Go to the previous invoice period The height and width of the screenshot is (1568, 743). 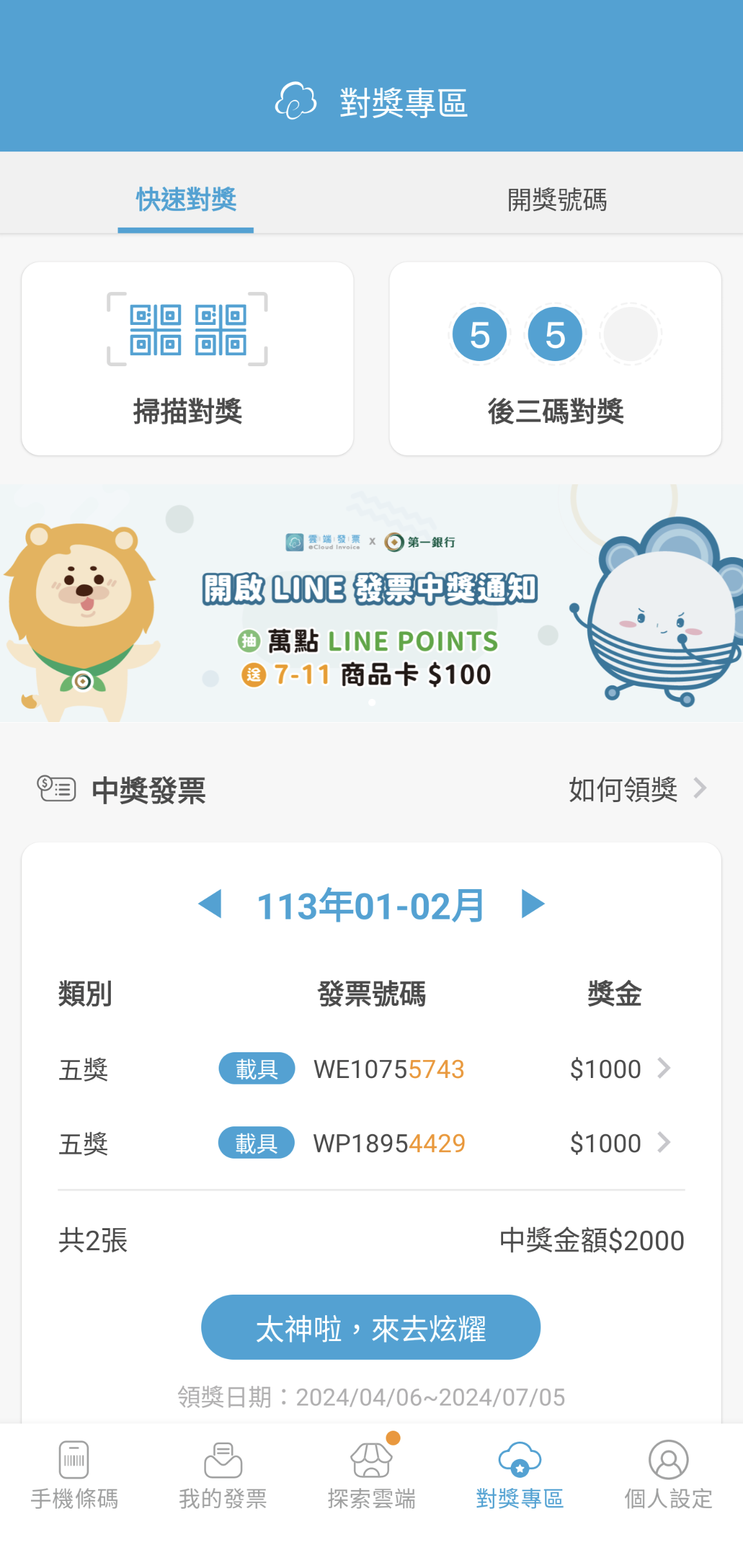click(210, 904)
